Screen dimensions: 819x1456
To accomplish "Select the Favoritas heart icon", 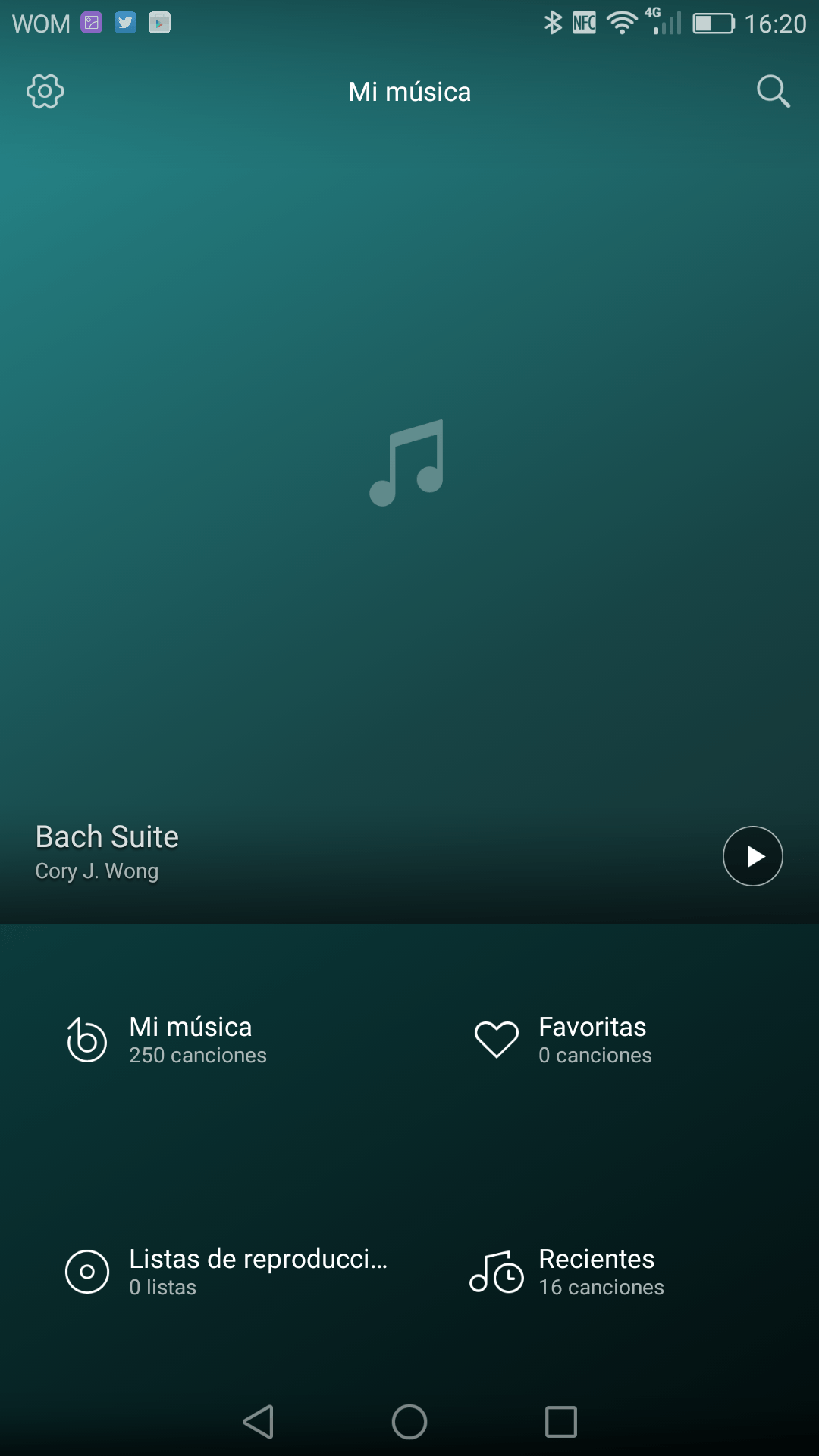I will [x=496, y=1039].
